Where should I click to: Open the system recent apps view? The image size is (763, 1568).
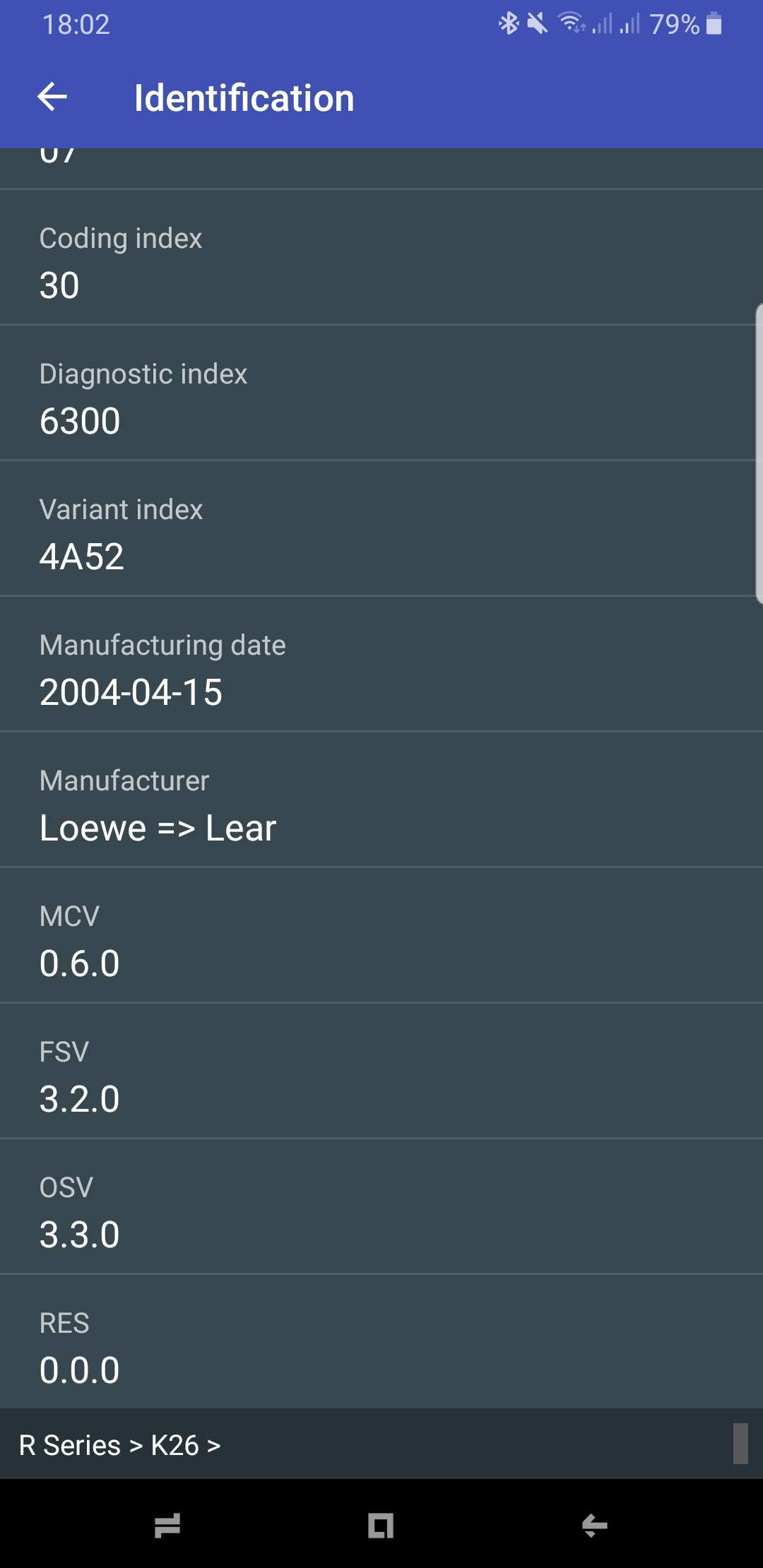(167, 1526)
